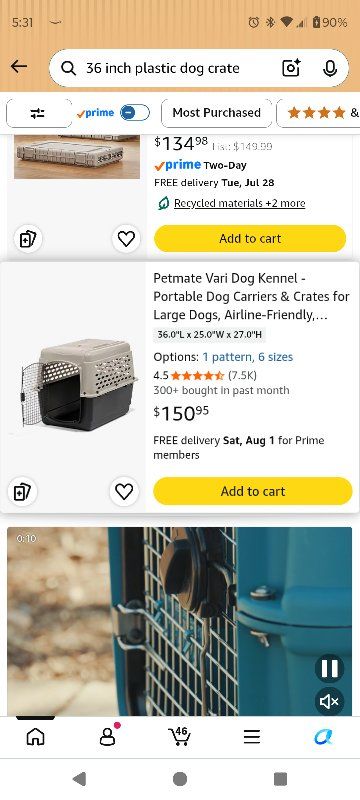Open the 'Recycled materials +2 more' link
360x800 pixels.
(x=239, y=203)
